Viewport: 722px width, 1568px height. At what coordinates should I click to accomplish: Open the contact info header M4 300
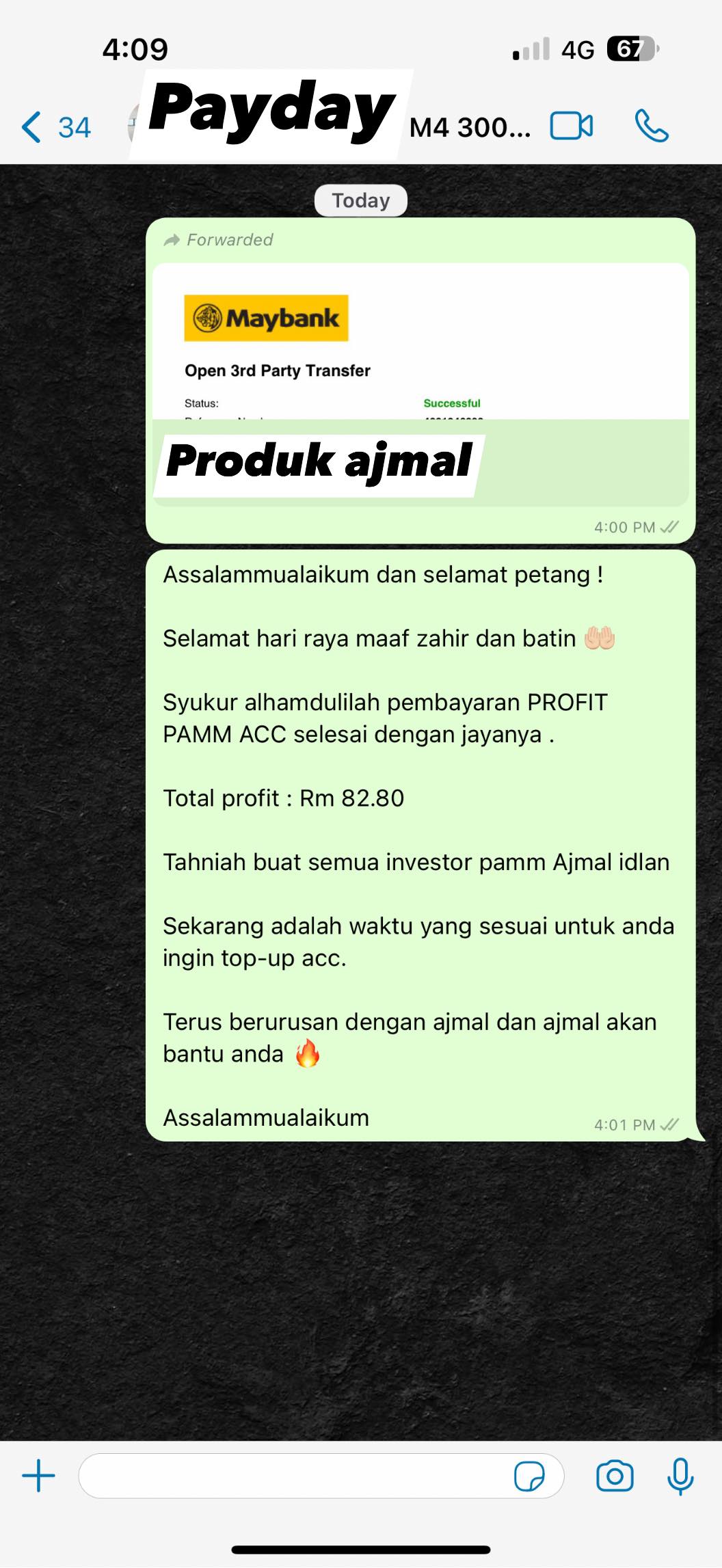470,128
